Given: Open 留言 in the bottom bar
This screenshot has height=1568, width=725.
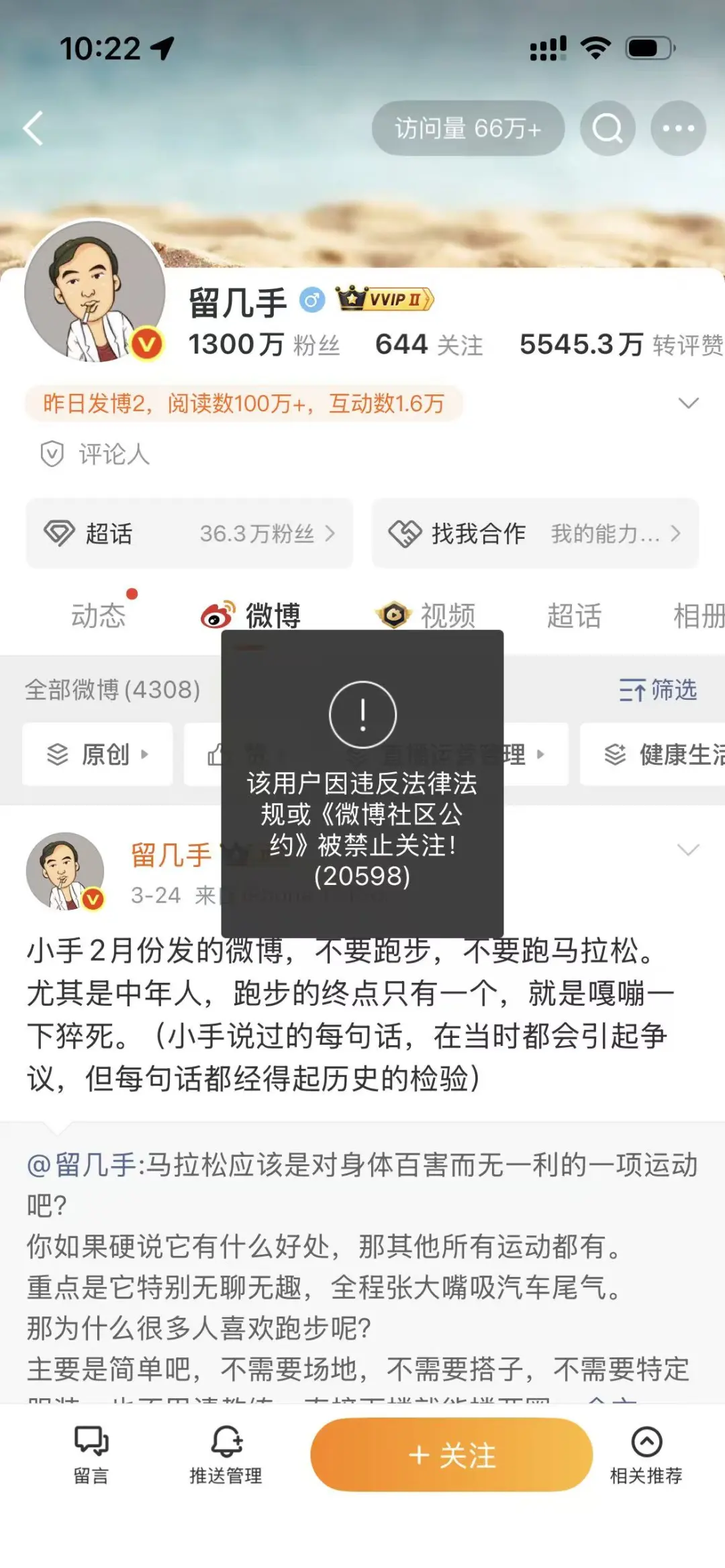Looking at the screenshot, I should pyautogui.click(x=91, y=1455).
